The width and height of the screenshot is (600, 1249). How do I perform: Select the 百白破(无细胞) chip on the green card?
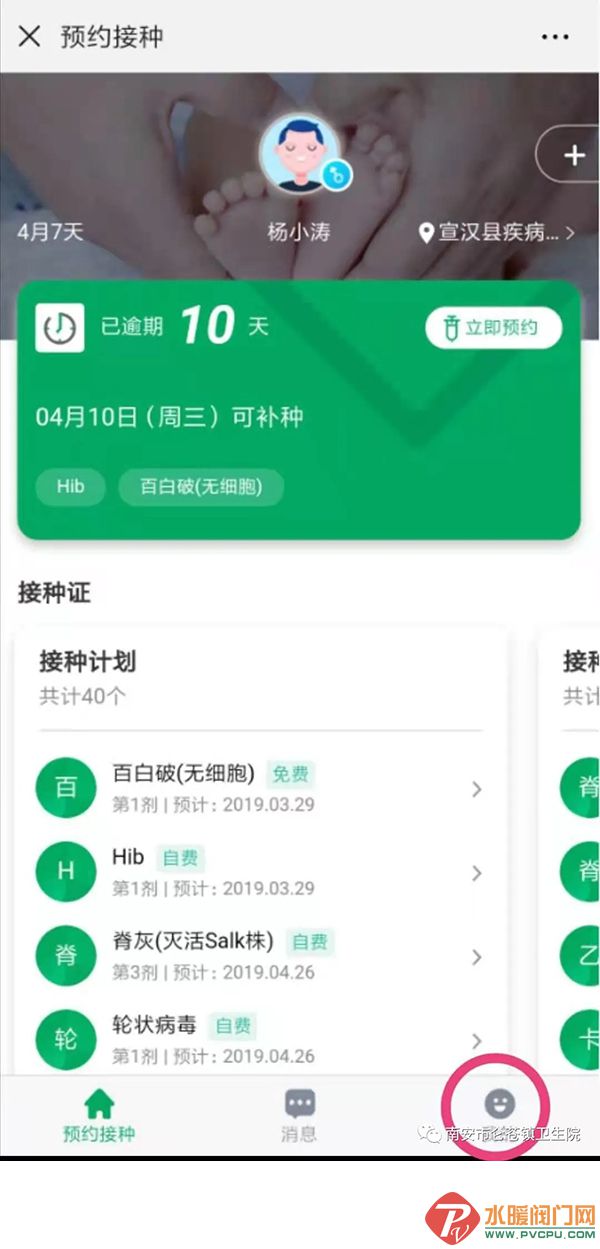click(x=201, y=487)
